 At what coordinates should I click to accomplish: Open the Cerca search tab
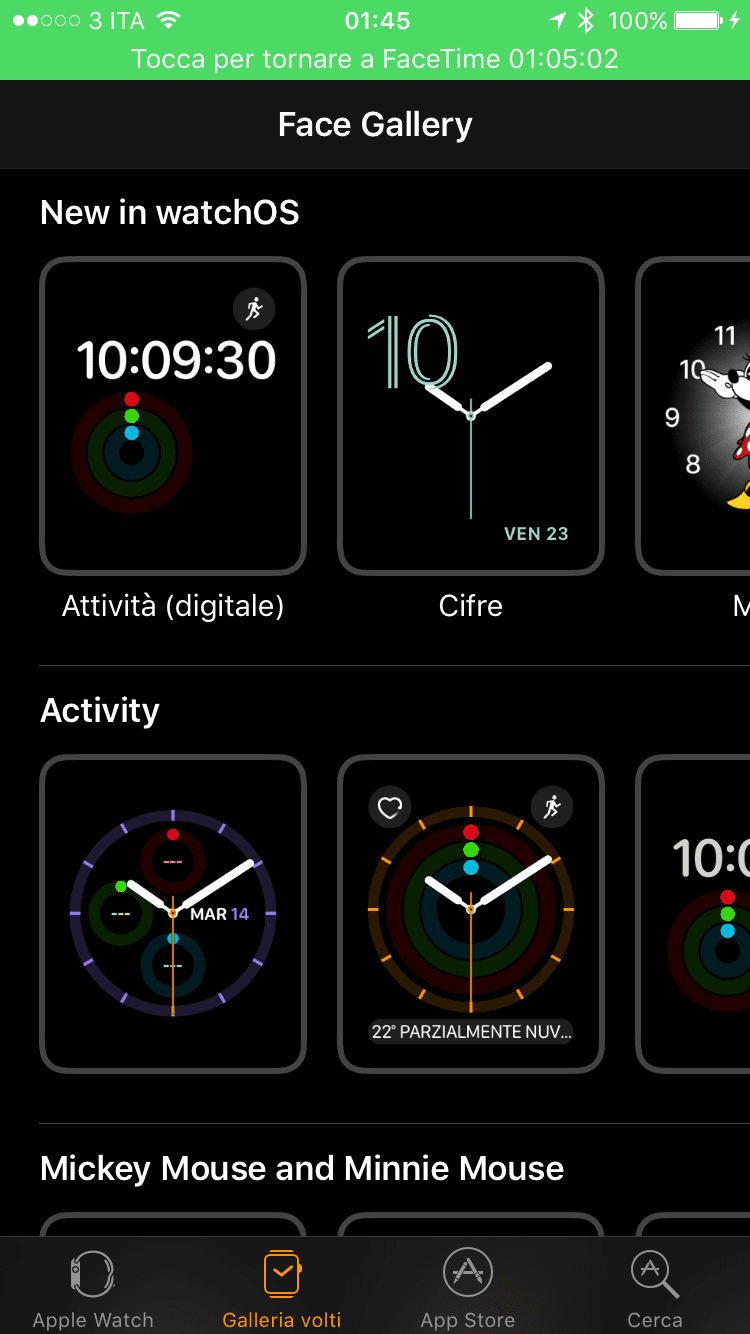tap(655, 1289)
